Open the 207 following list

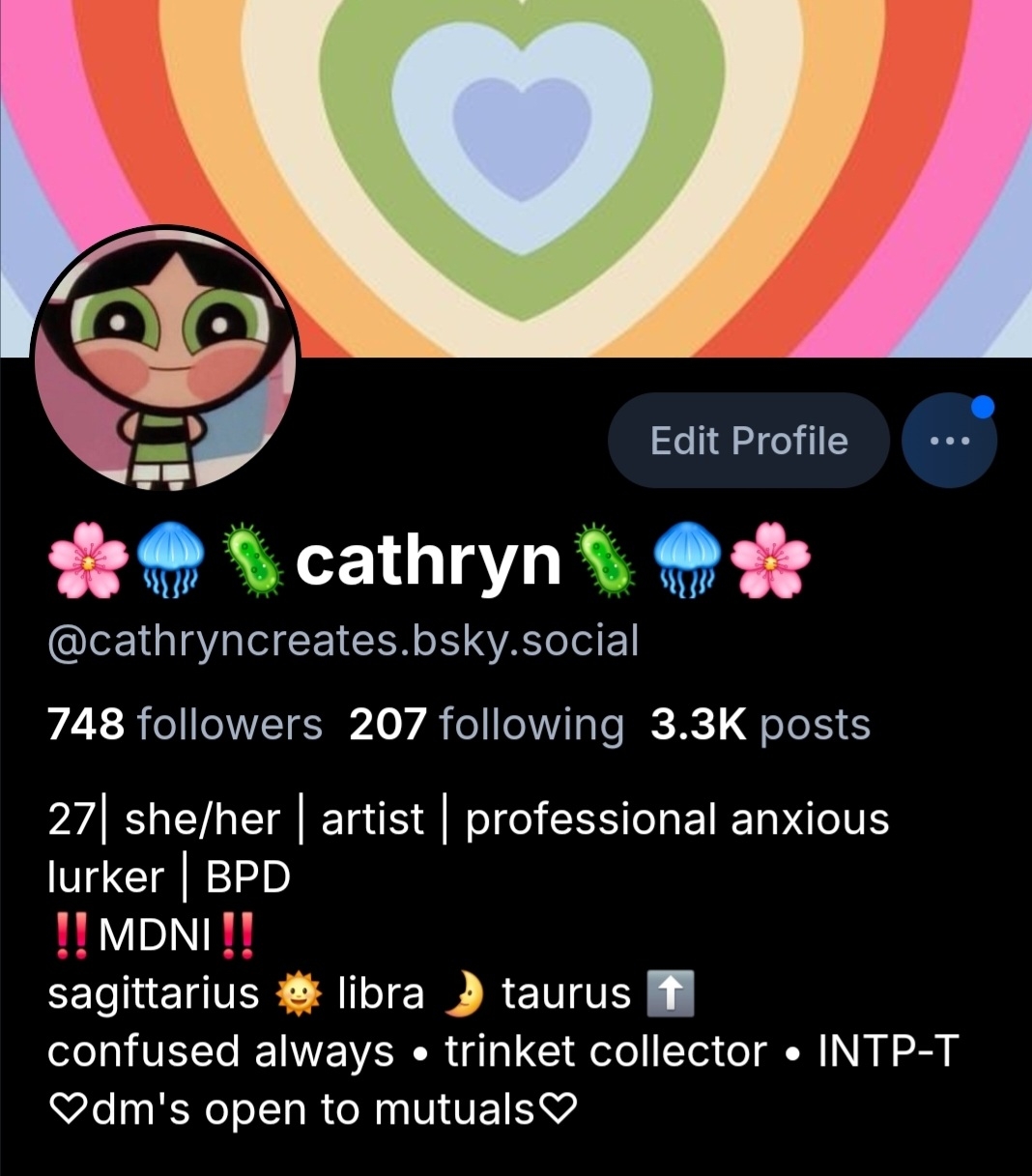pyautogui.click(x=486, y=725)
